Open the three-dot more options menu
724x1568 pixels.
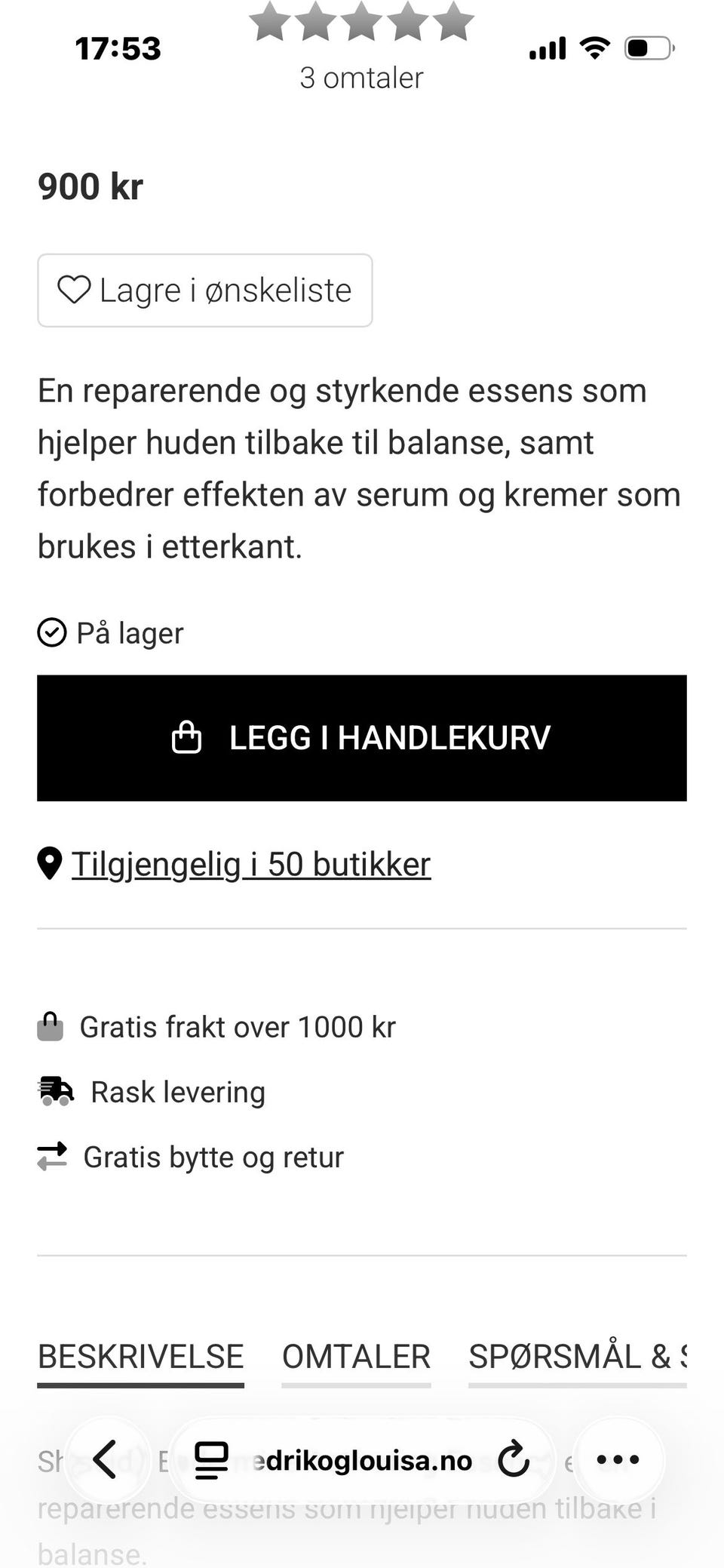(618, 1459)
